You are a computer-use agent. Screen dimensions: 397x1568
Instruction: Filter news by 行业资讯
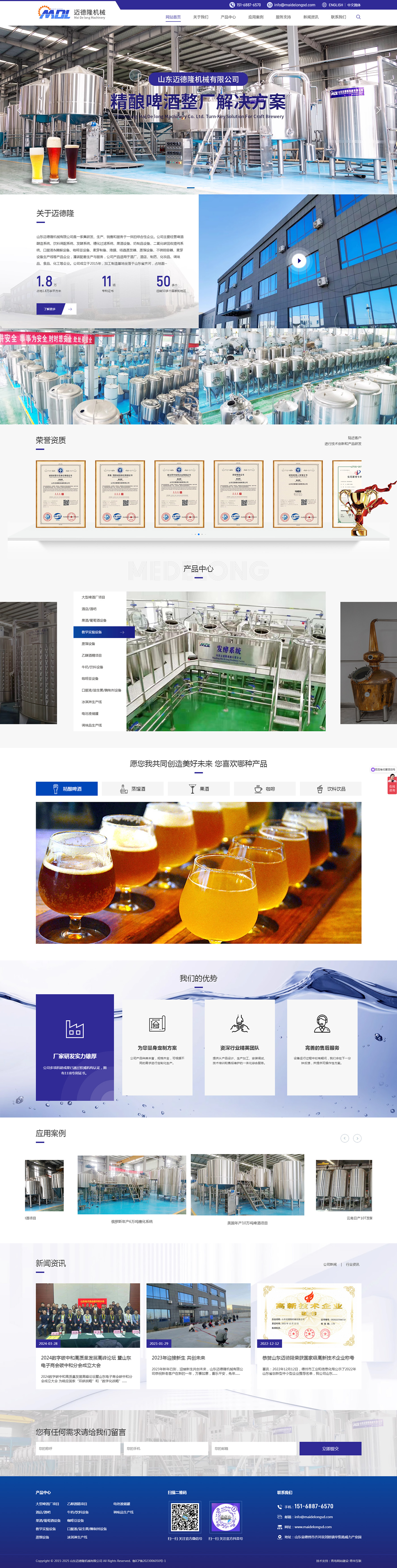click(x=352, y=1264)
